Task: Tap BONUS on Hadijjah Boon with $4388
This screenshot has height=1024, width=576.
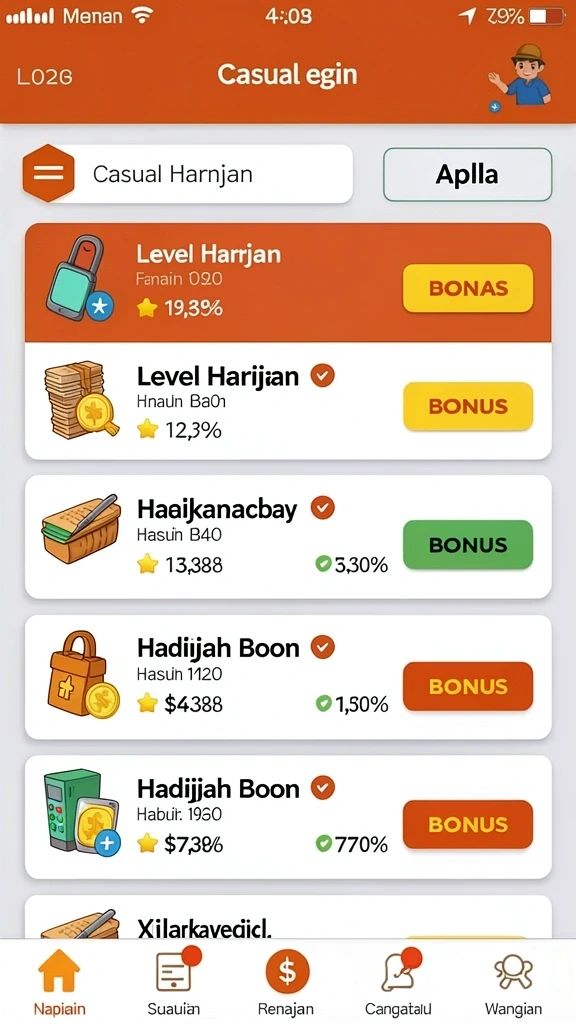Action: pos(468,686)
